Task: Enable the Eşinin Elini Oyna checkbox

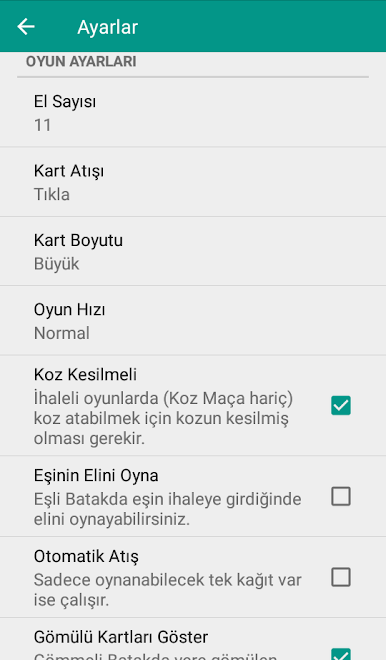Action: point(341,496)
